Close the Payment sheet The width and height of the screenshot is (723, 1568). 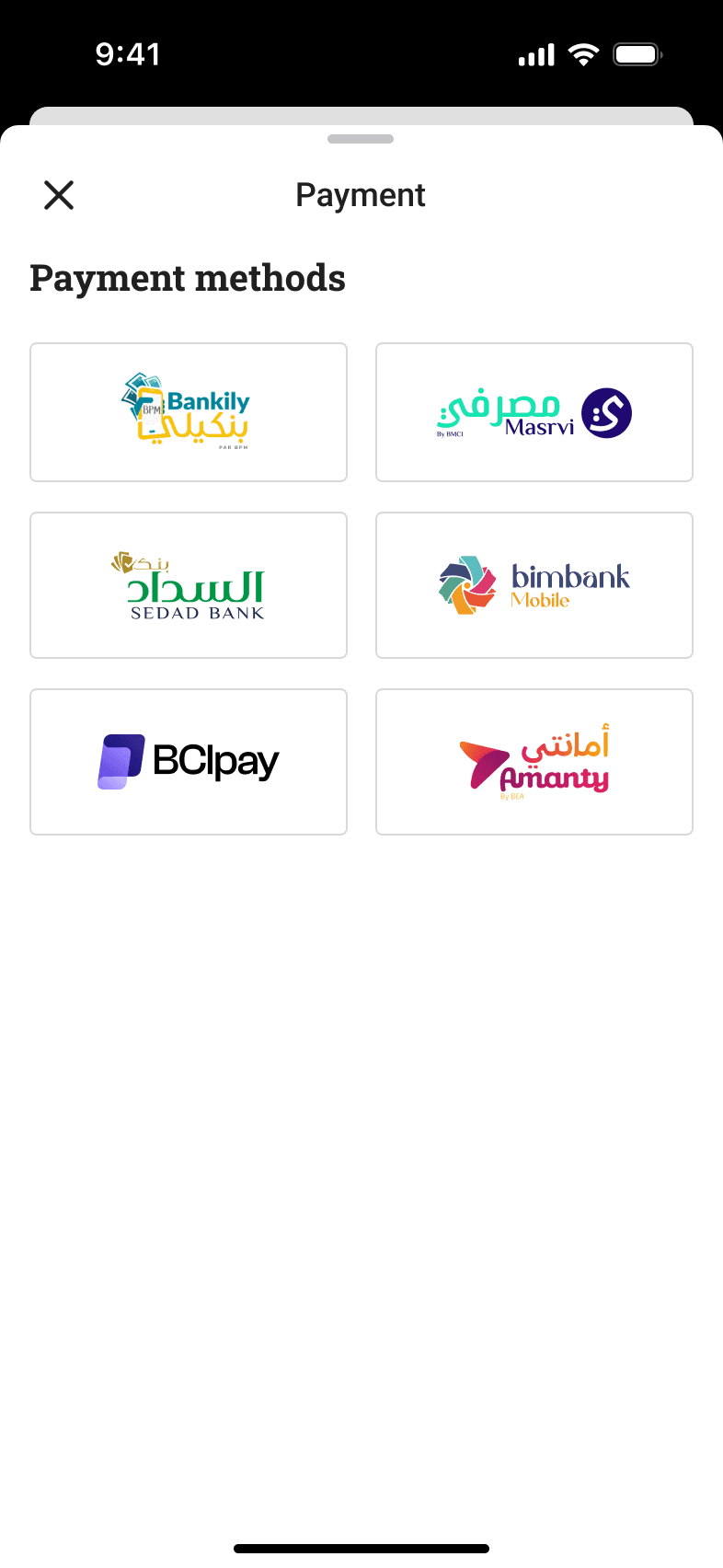[x=59, y=195]
